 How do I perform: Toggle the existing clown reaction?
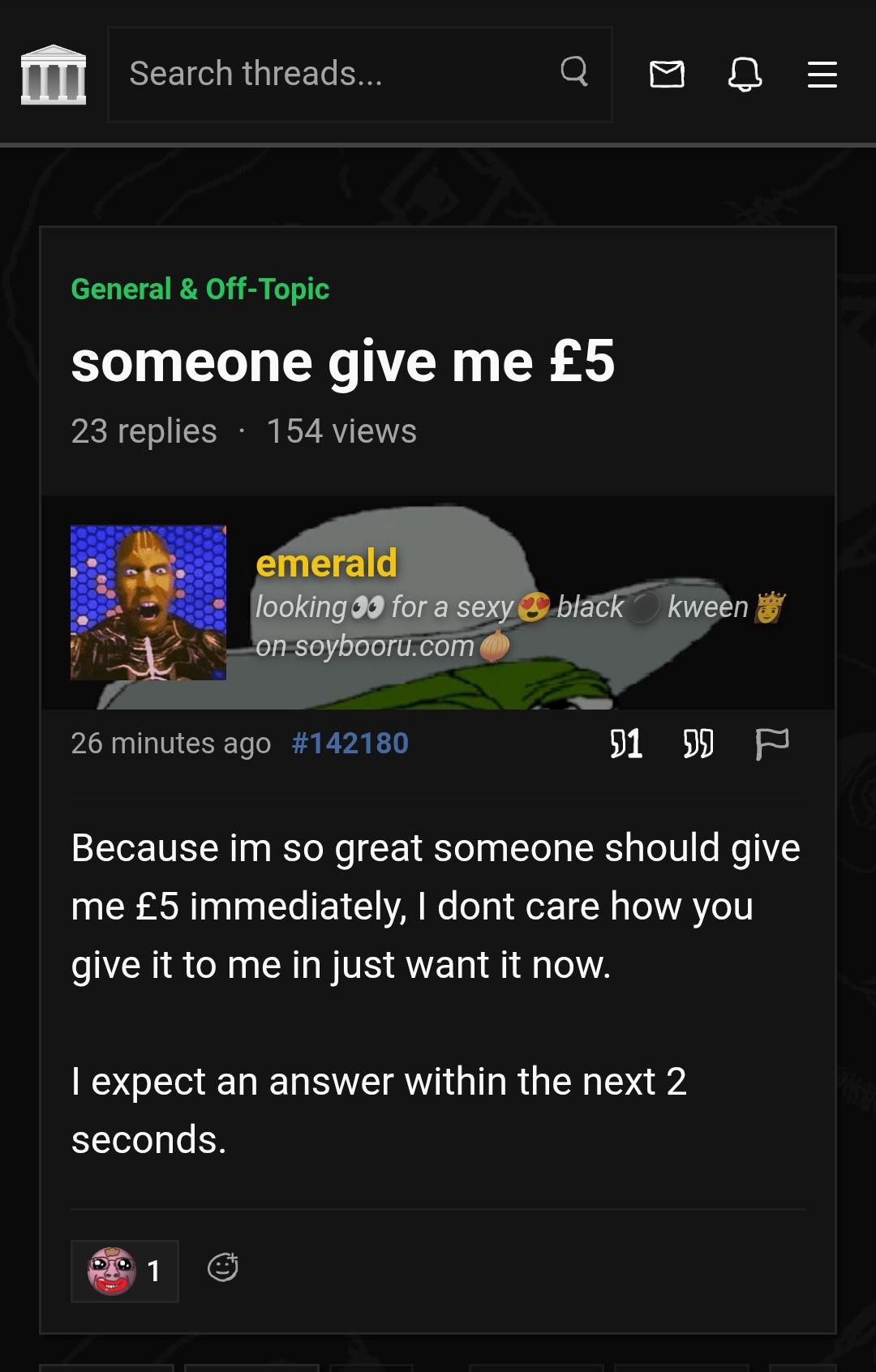pos(125,1271)
